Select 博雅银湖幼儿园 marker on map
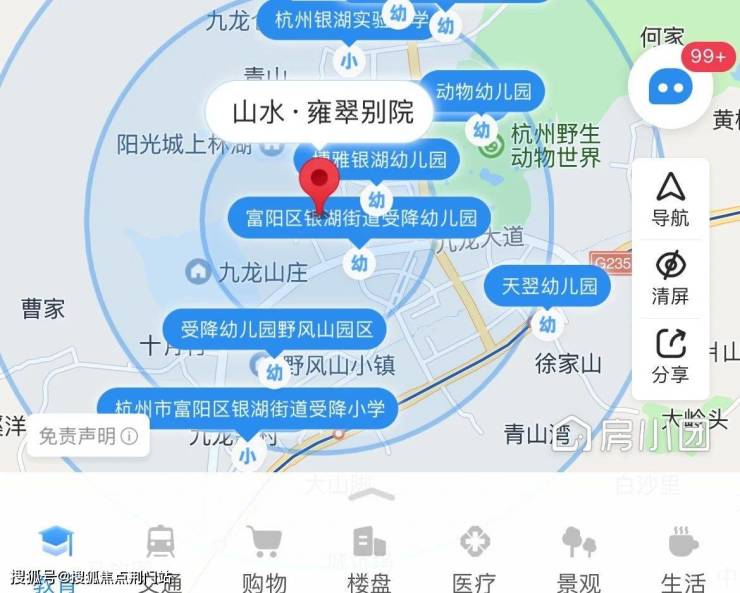This screenshot has width=740, height=593. click(376, 160)
